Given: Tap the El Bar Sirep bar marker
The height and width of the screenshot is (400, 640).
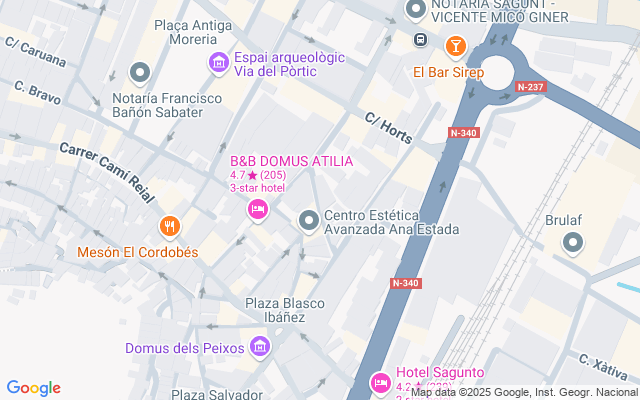Looking at the screenshot, I should pos(455,46).
